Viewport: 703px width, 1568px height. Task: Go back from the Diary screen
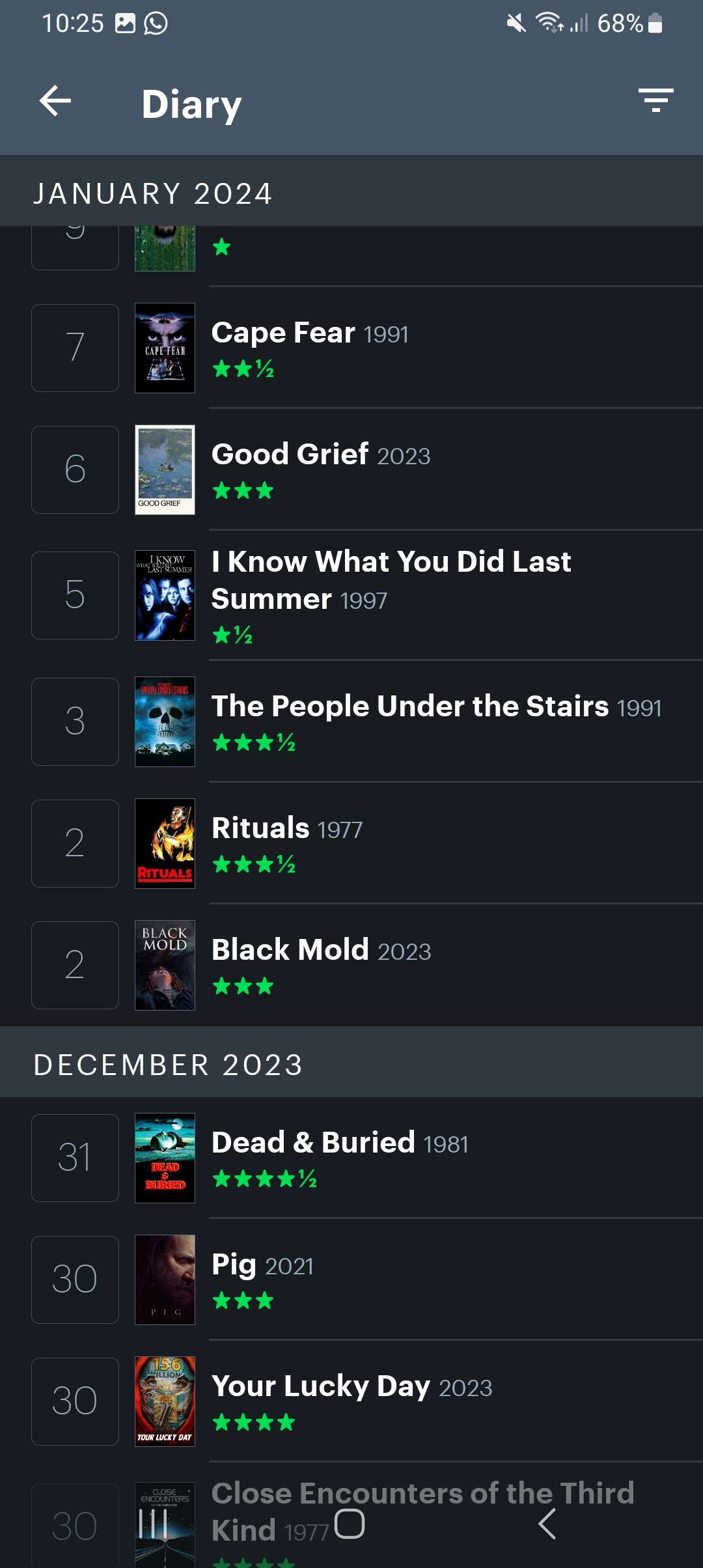pyautogui.click(x=55, y=102)
